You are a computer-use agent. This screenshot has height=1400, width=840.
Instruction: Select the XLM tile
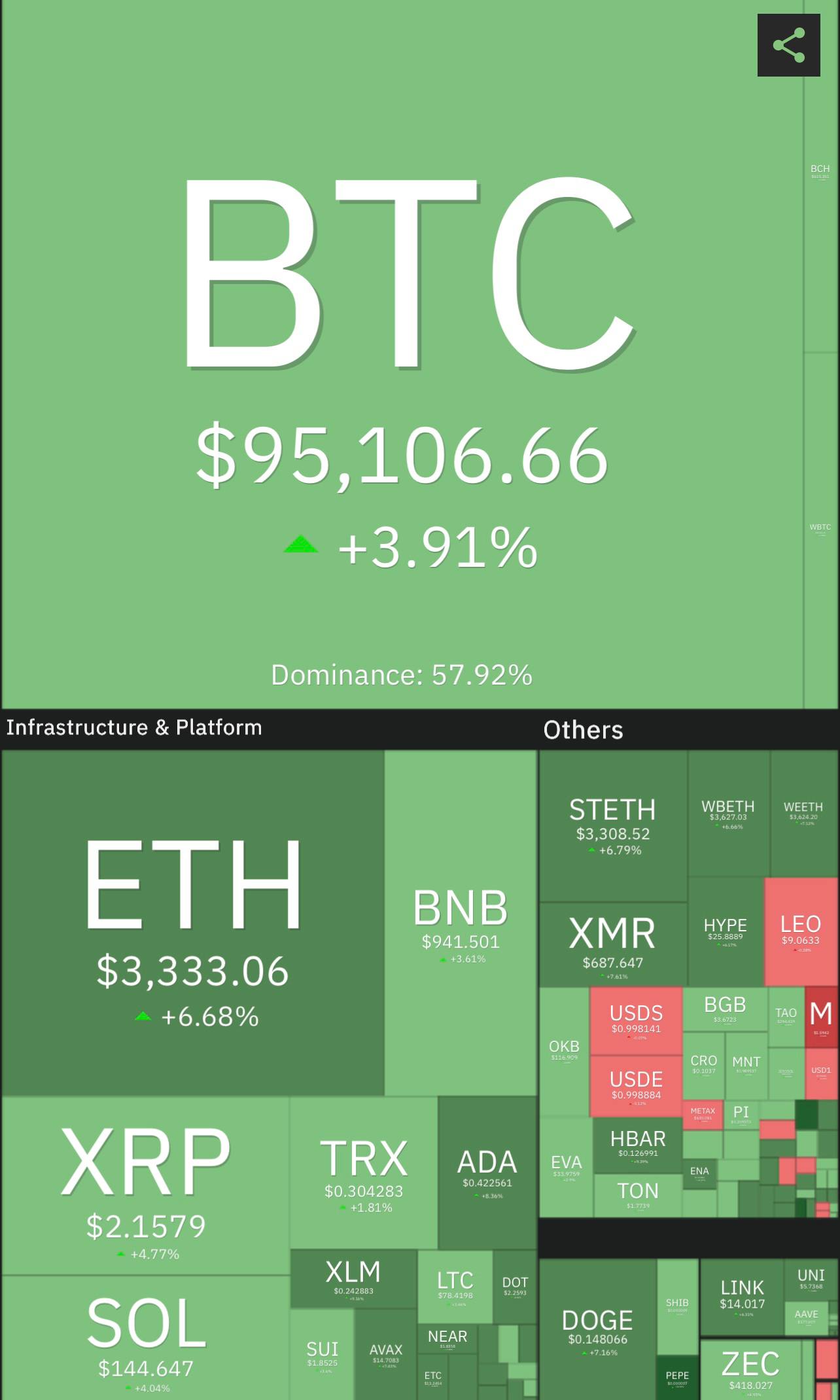[353, 1280]
